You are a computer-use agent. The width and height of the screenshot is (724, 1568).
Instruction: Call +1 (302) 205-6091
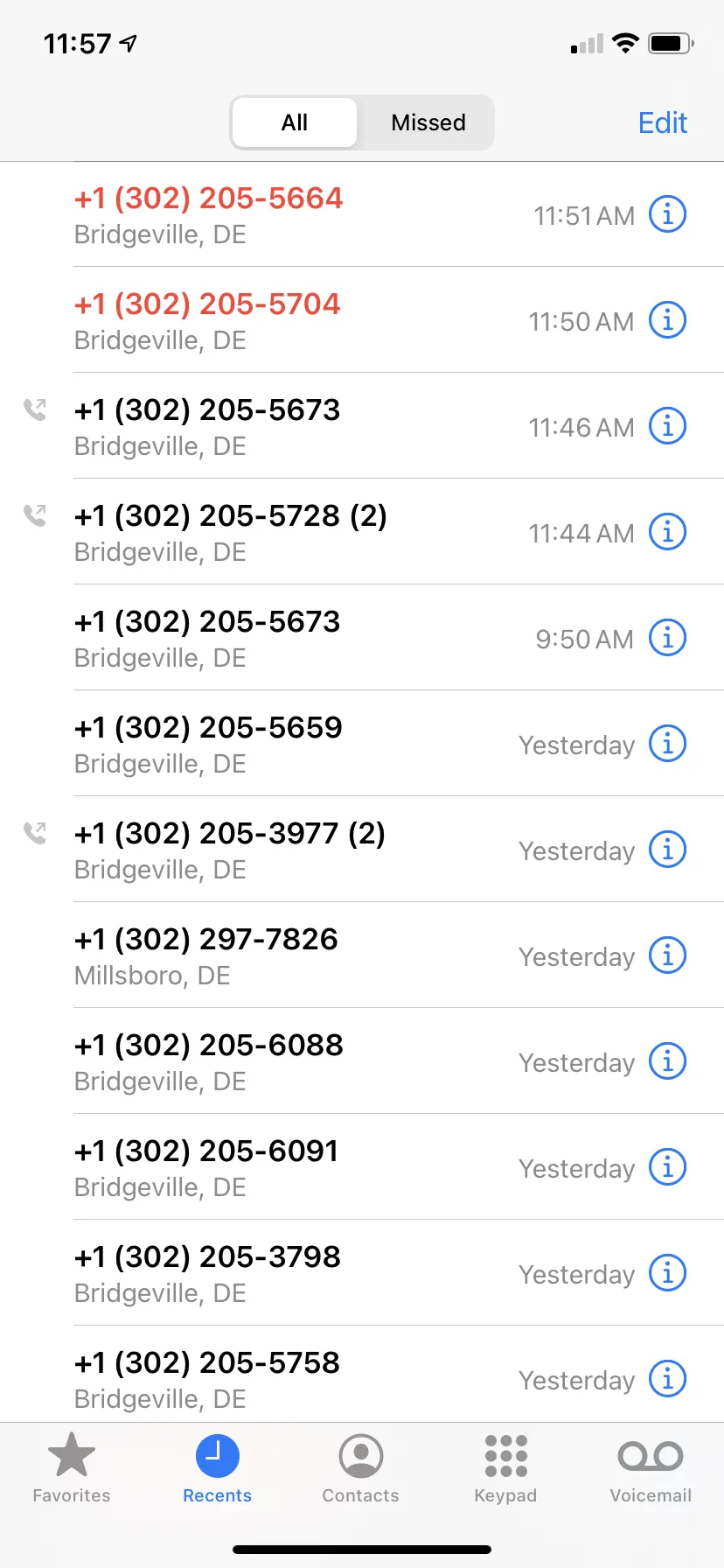[362, 1167]
